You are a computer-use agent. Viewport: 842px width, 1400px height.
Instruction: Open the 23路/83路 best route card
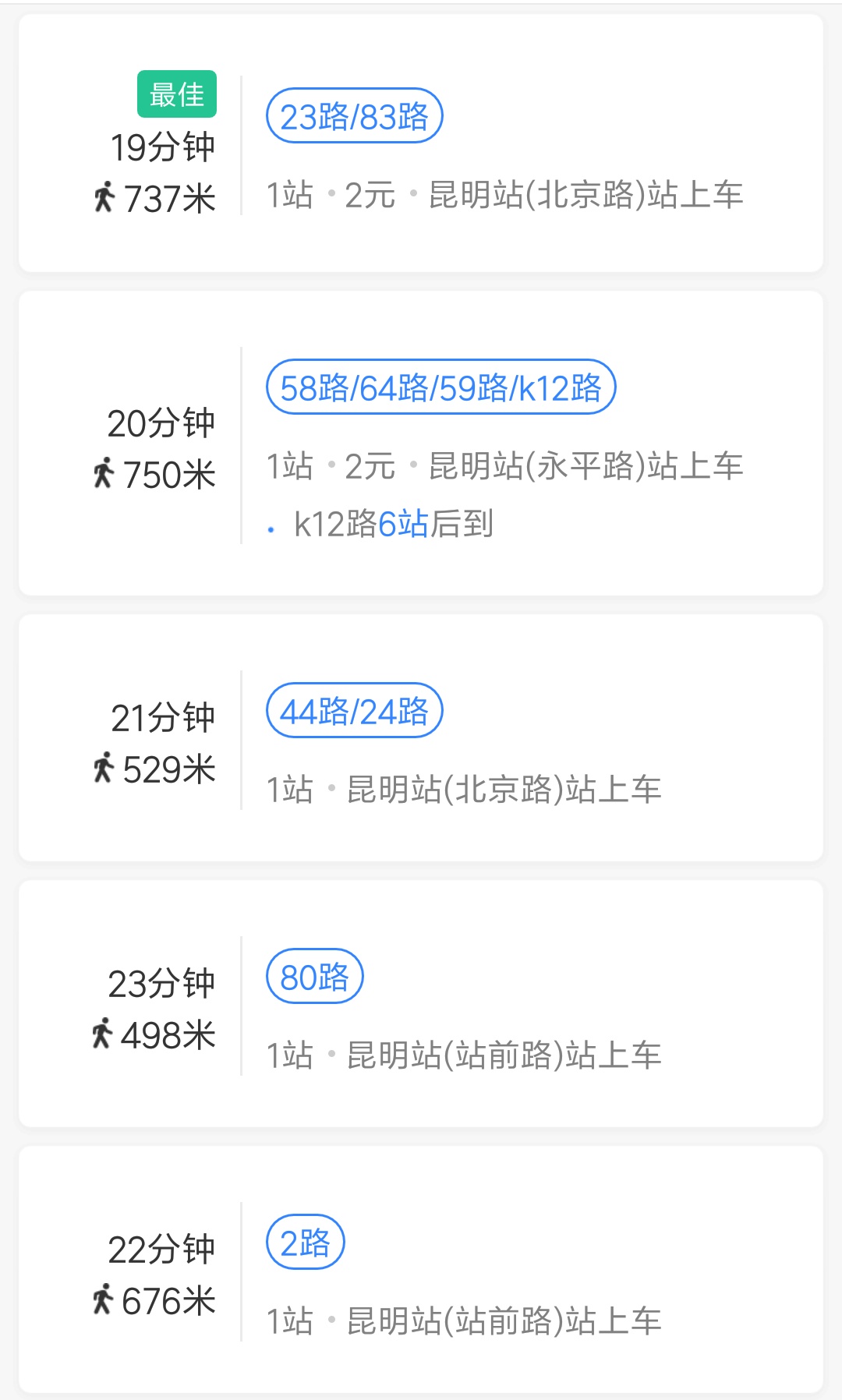(x=421, y=143)
